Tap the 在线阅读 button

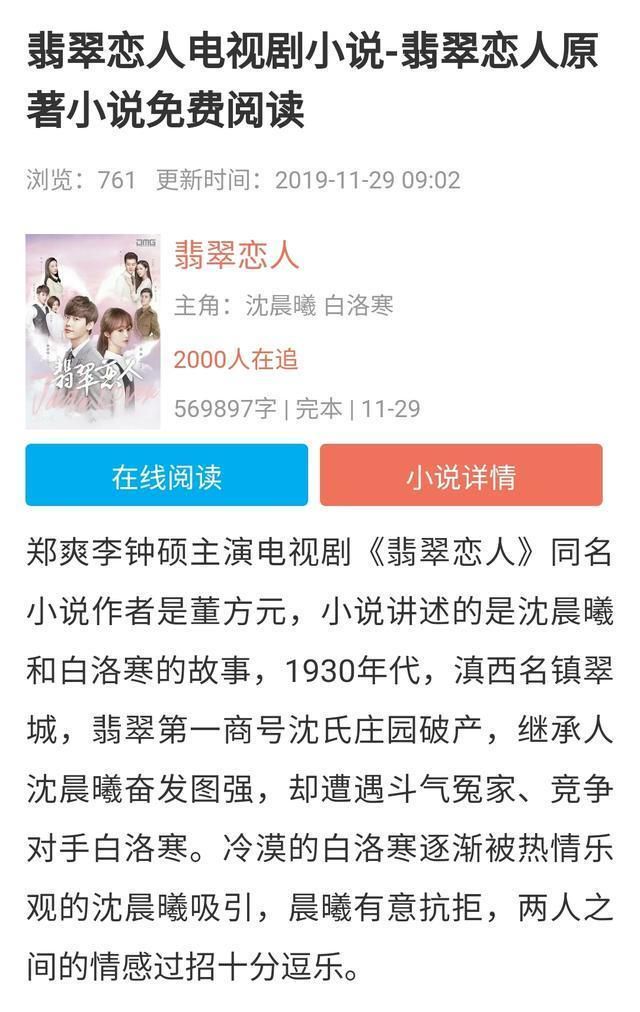166,476
